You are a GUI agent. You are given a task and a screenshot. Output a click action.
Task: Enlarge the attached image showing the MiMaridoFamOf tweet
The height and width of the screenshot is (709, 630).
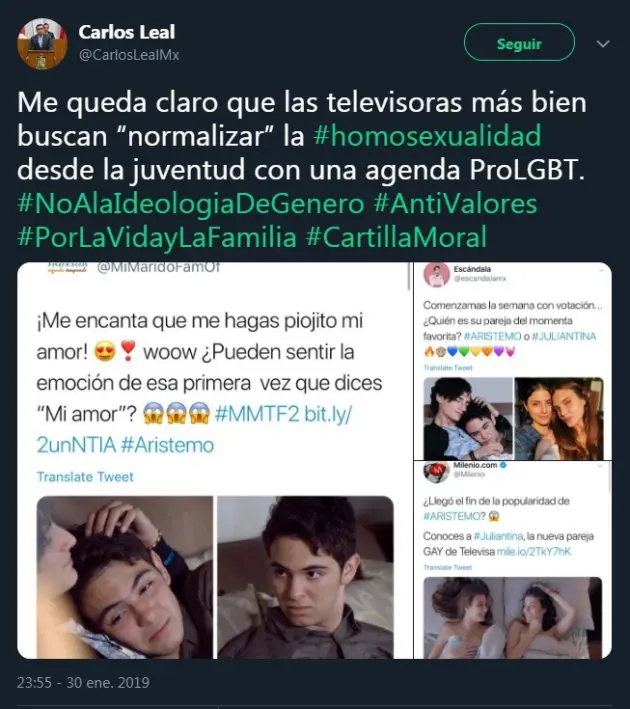click(215, 460)
